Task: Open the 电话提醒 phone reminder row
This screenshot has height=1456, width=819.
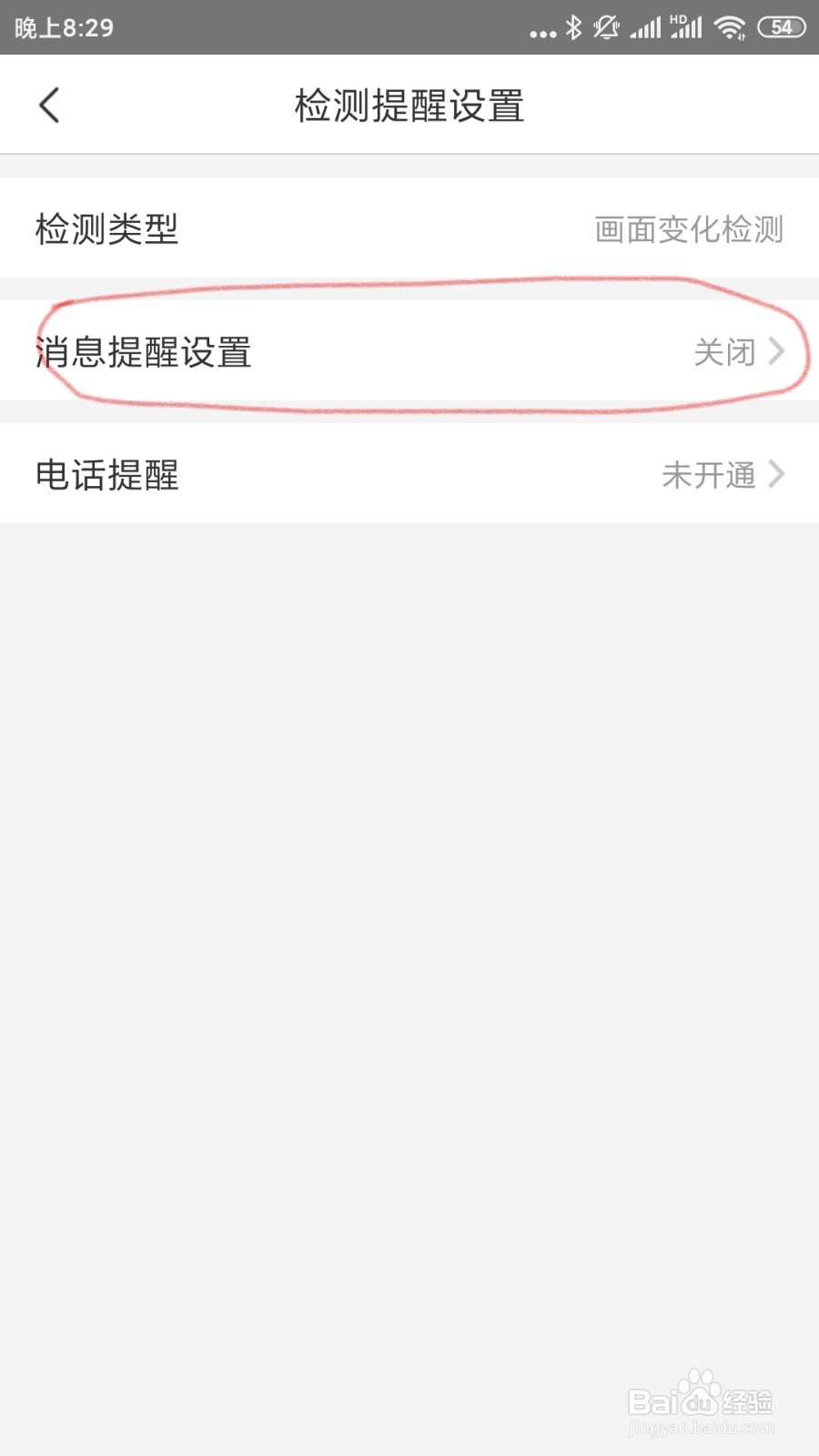Action: [409, 474]
